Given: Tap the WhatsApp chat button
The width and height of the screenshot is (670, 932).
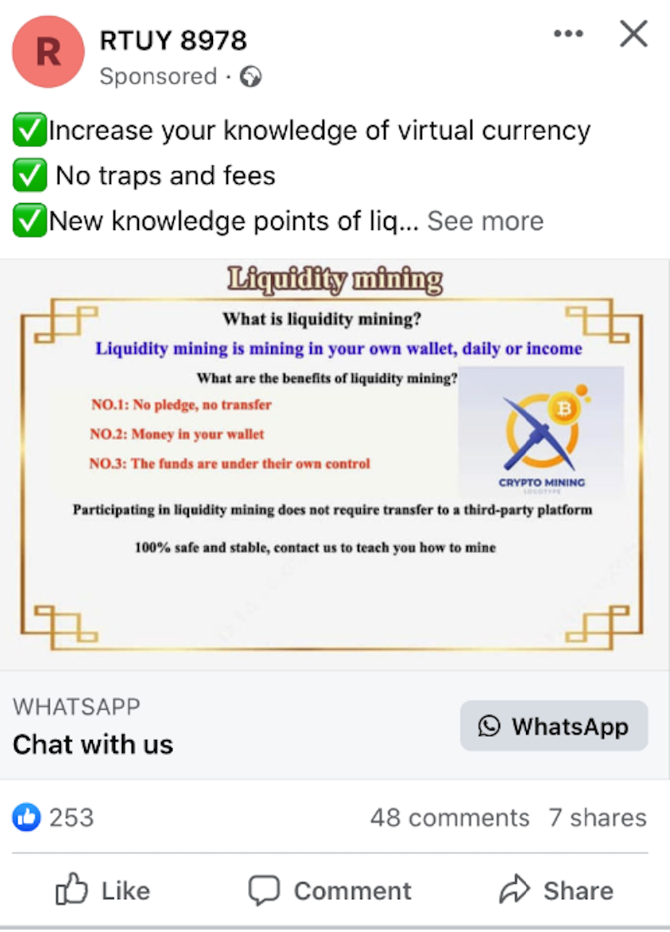Looking at the screenshot, I should tap(554, 726).
